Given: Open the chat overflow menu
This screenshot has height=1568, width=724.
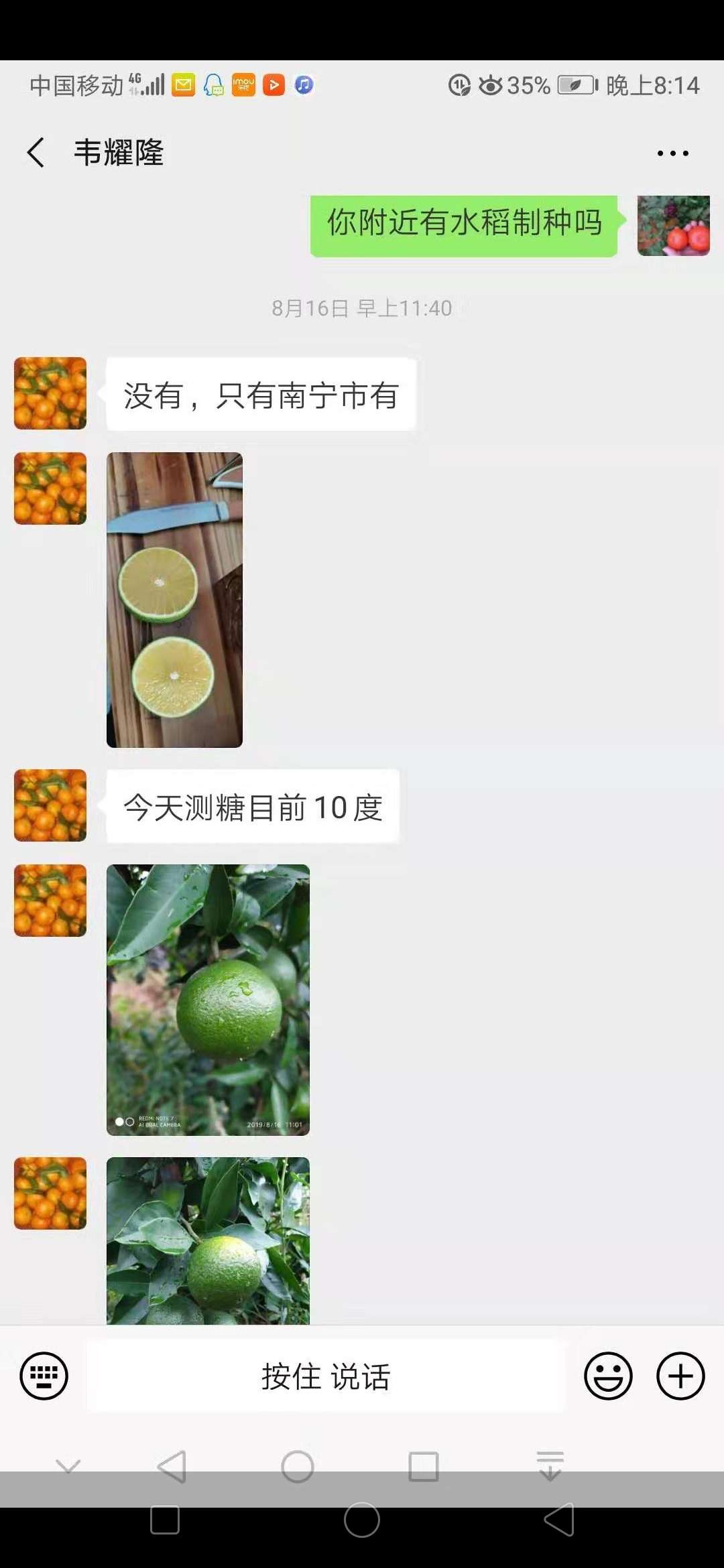Looking at the screenshot, I should click(672, 153).
